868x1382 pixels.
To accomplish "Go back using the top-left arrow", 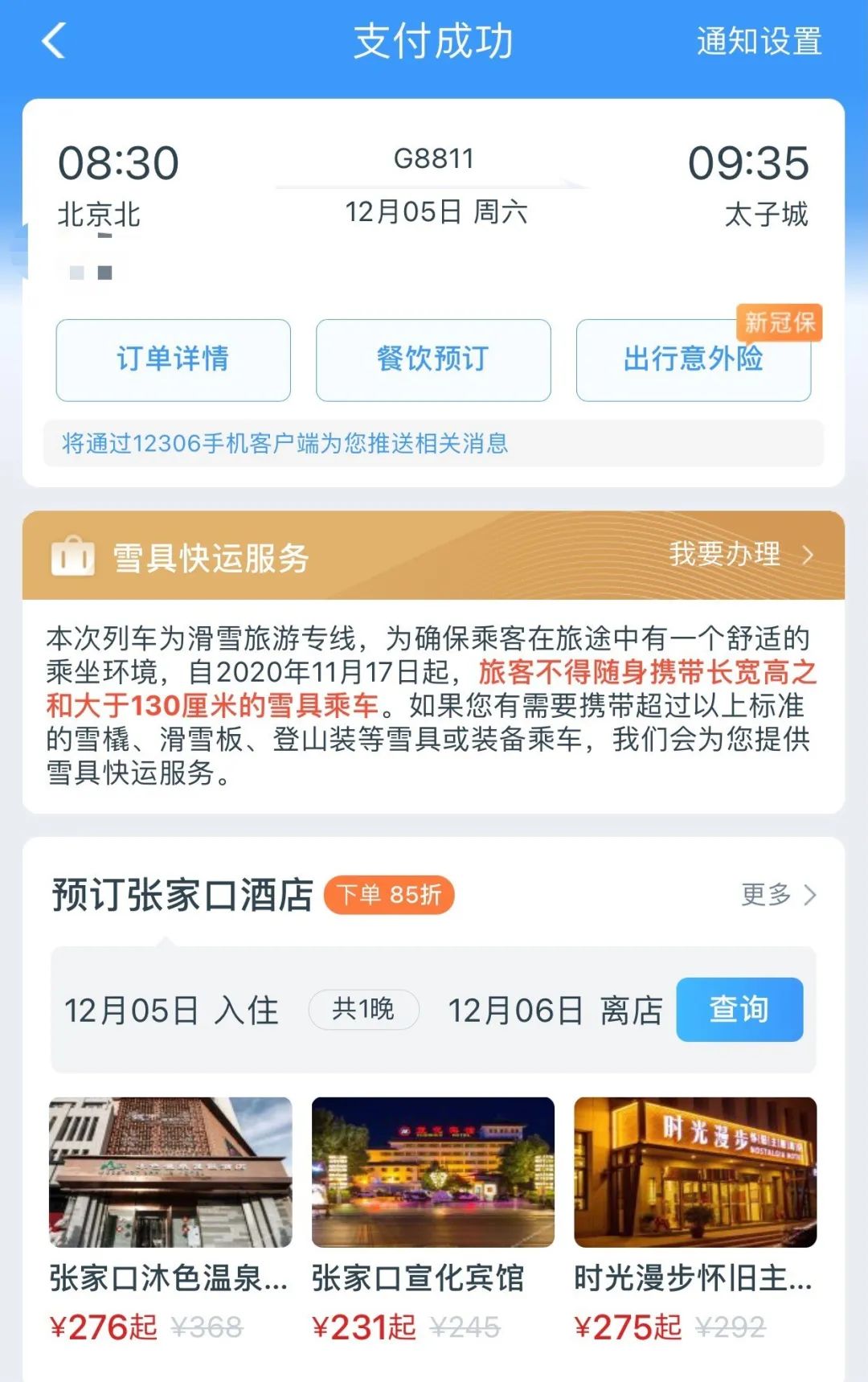I will coord(54,41).
